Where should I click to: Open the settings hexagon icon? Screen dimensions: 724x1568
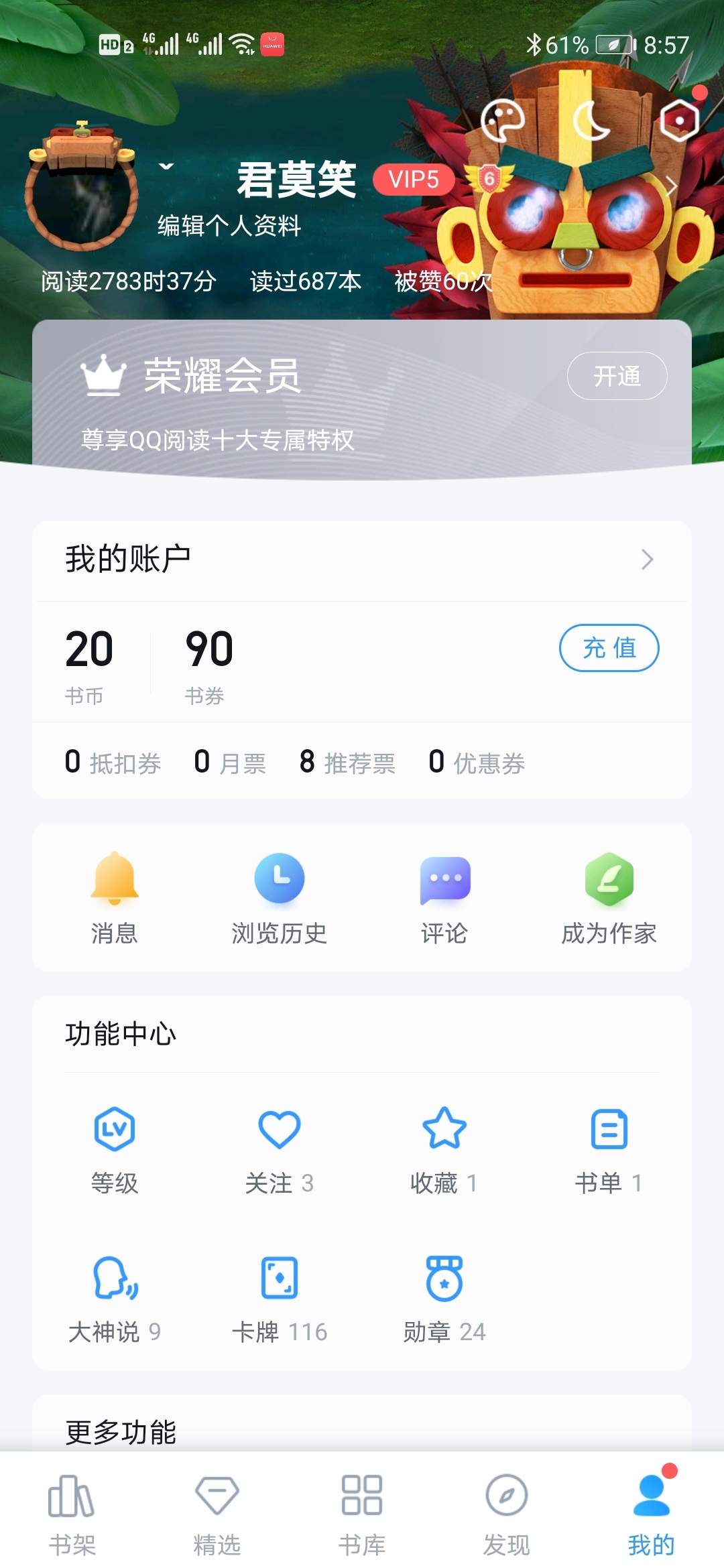click(679, 121)
